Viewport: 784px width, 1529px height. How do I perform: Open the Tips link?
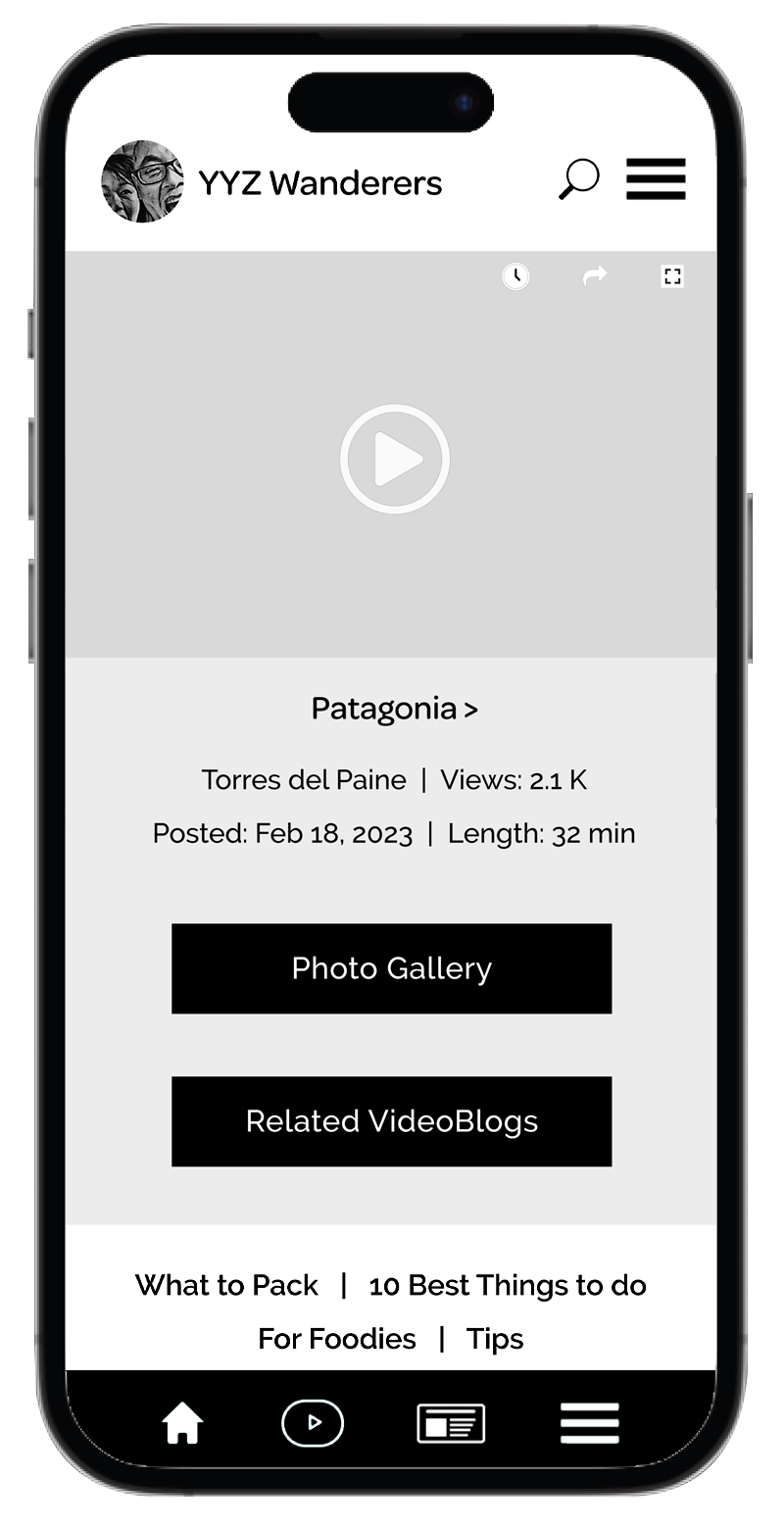pyautogui.click(x=495, y=1339)
